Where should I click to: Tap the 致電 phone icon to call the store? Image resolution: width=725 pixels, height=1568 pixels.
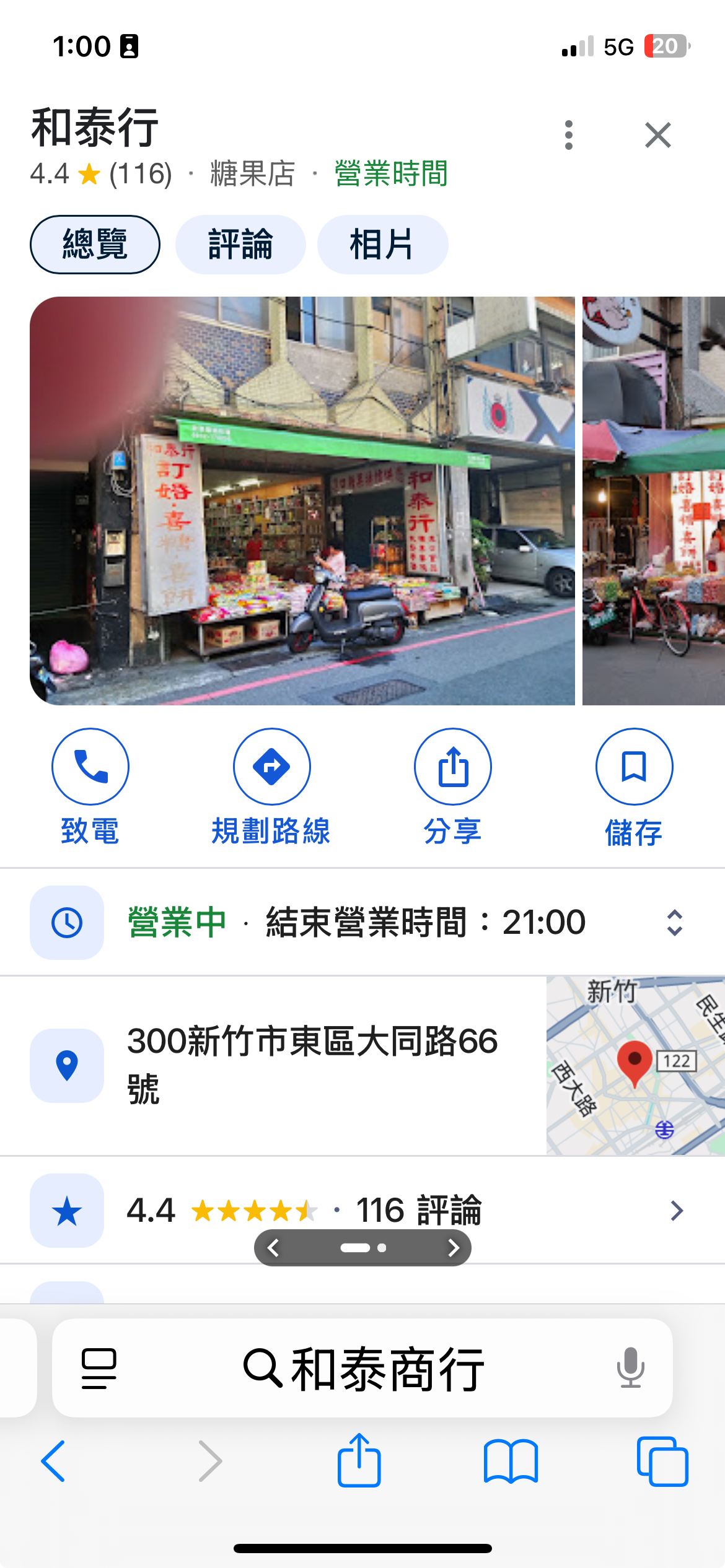[90, 766]
